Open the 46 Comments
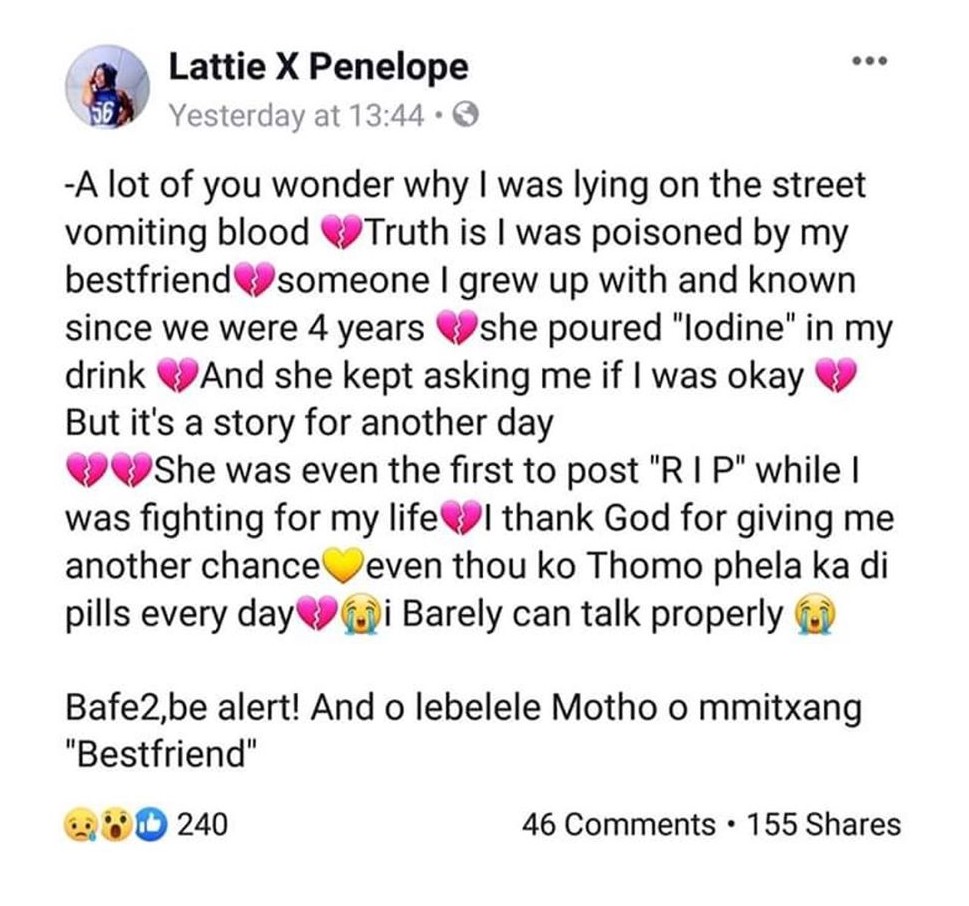Screen dimensions: 969x906 [x=618, y=825]
